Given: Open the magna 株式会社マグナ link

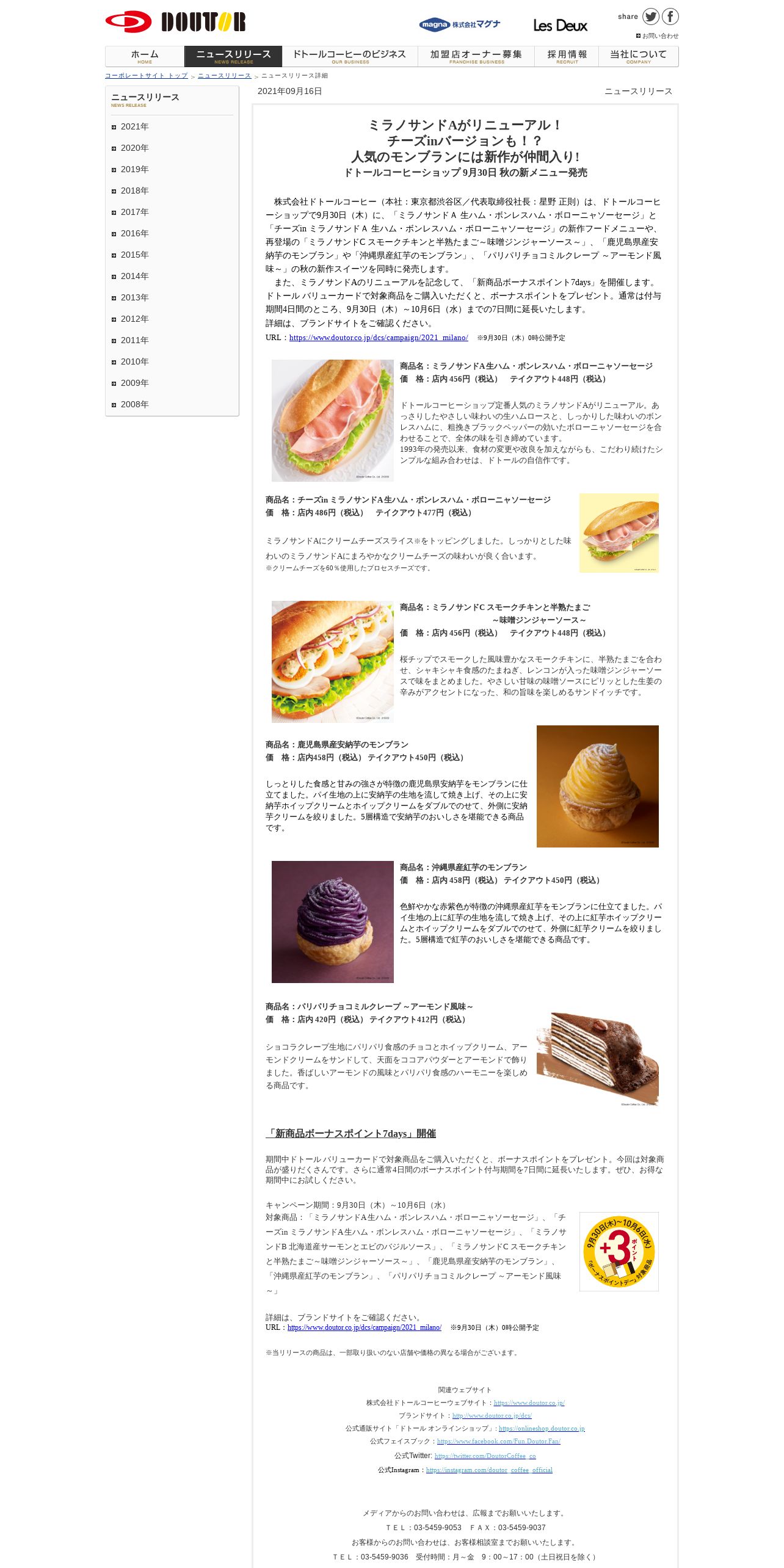Looking at the screenshot, I should (460, 24).
